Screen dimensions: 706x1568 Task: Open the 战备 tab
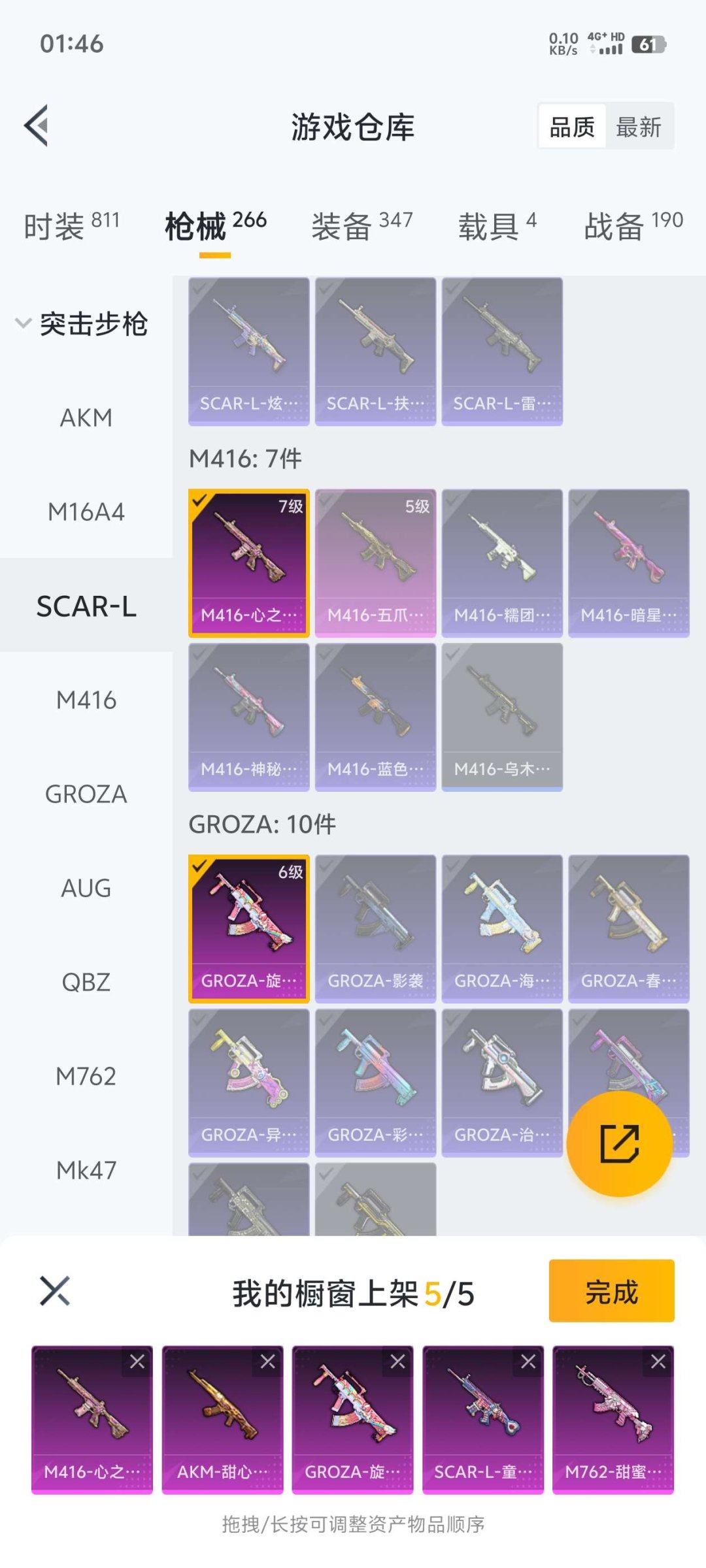coord(633,226)
